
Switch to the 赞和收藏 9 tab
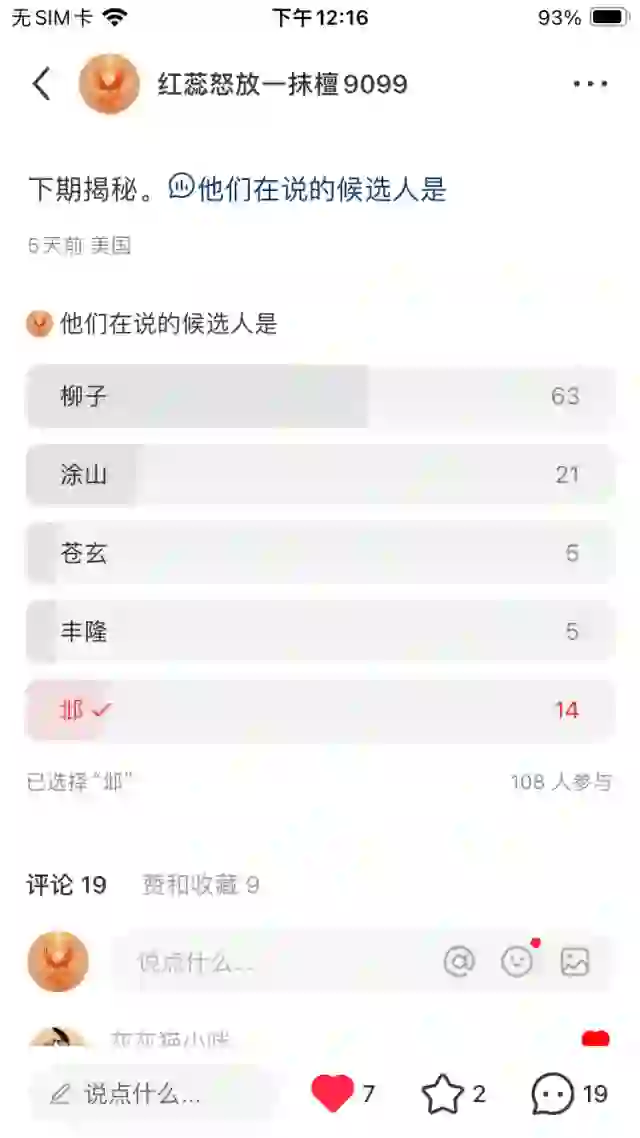[x=200, y=884]
